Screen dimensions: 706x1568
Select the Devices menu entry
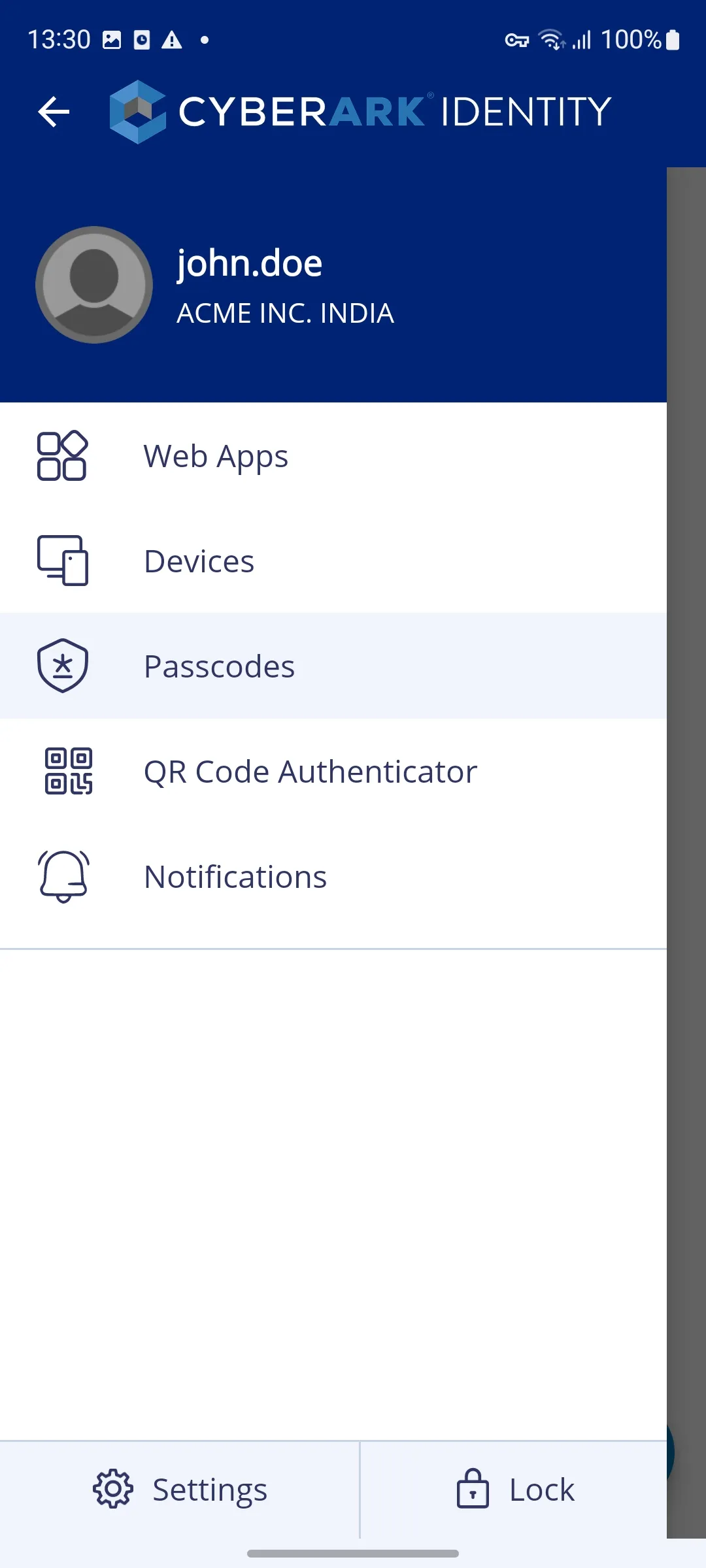[199, 561]
